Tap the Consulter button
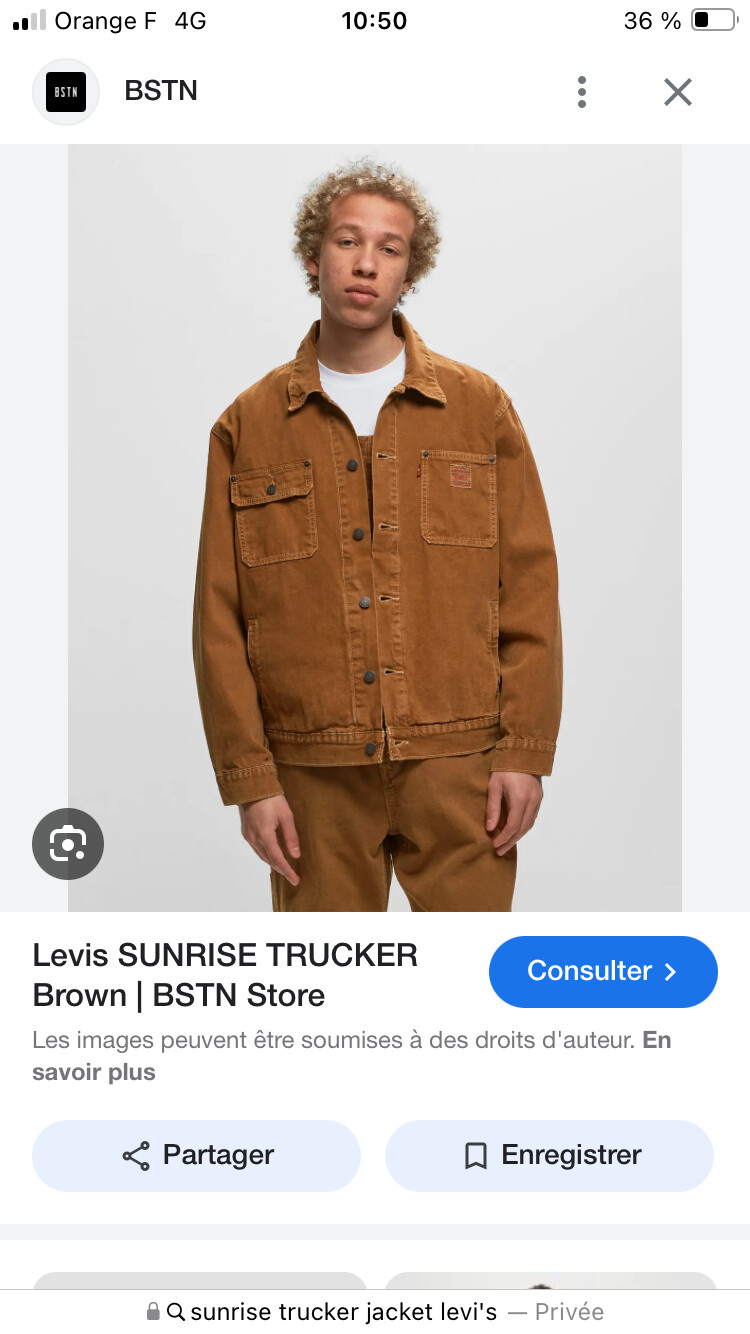The image size is (750, 1334). pyautogui.click(x=603, y=971)
